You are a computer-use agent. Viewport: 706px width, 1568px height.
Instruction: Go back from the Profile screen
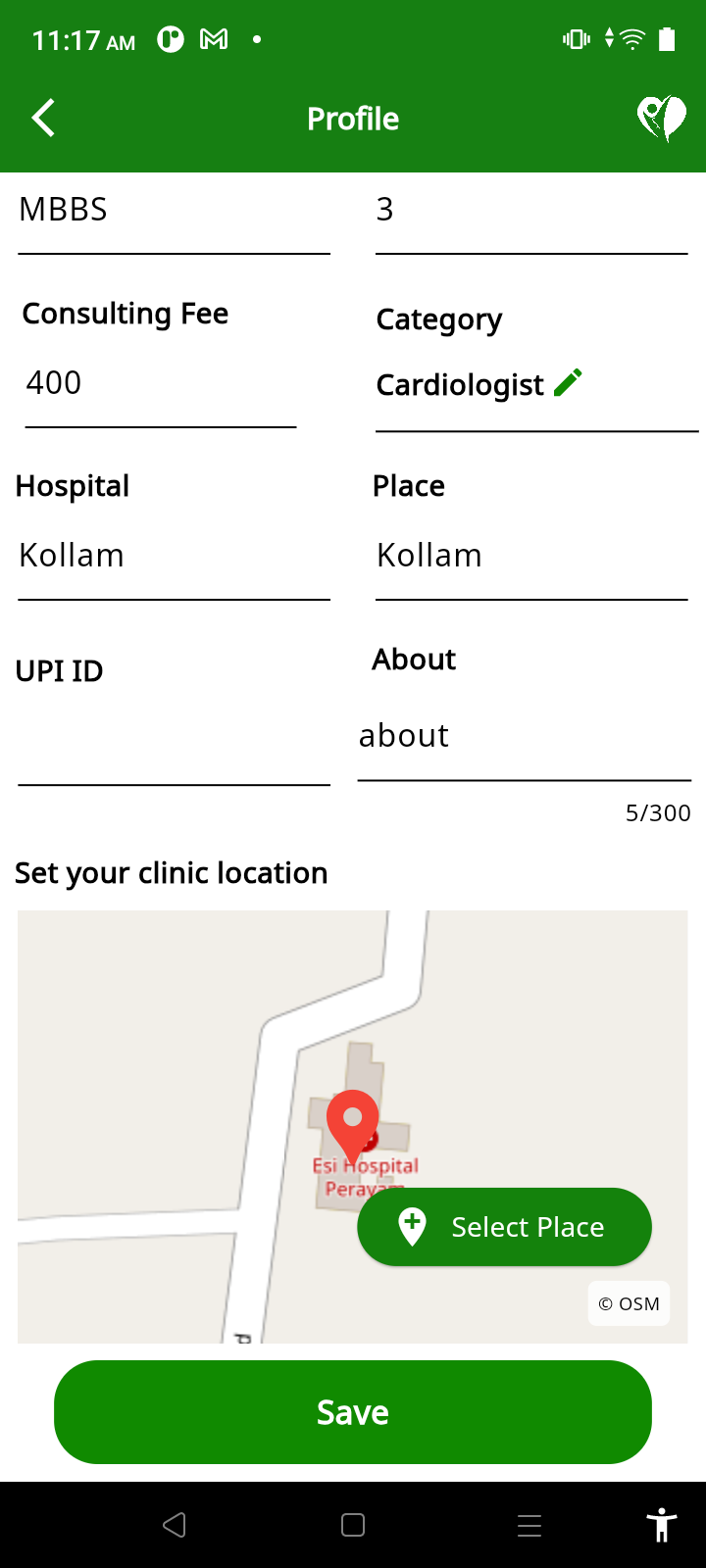point(43,119)
